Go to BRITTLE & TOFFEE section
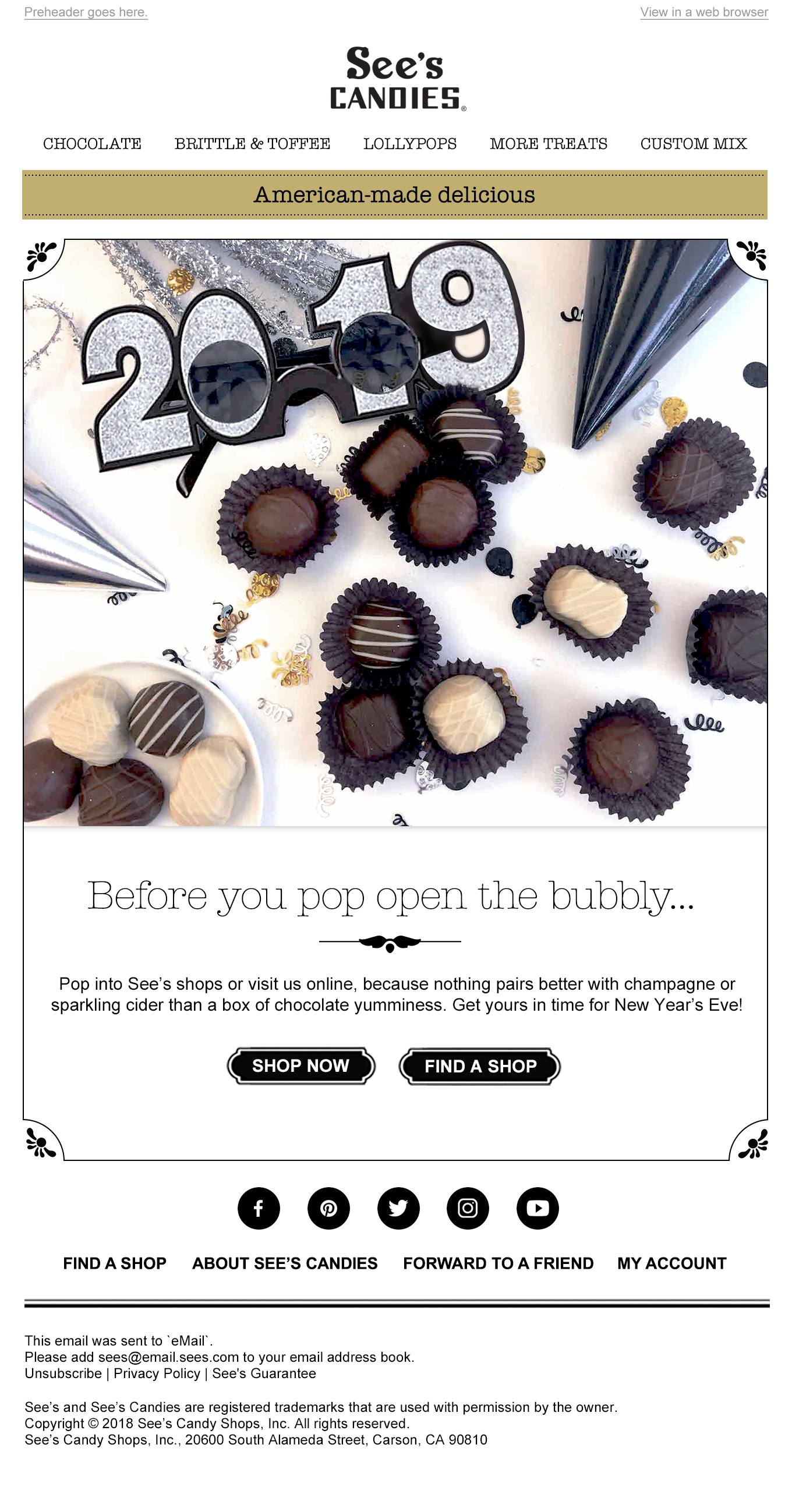 click(252, 144)
